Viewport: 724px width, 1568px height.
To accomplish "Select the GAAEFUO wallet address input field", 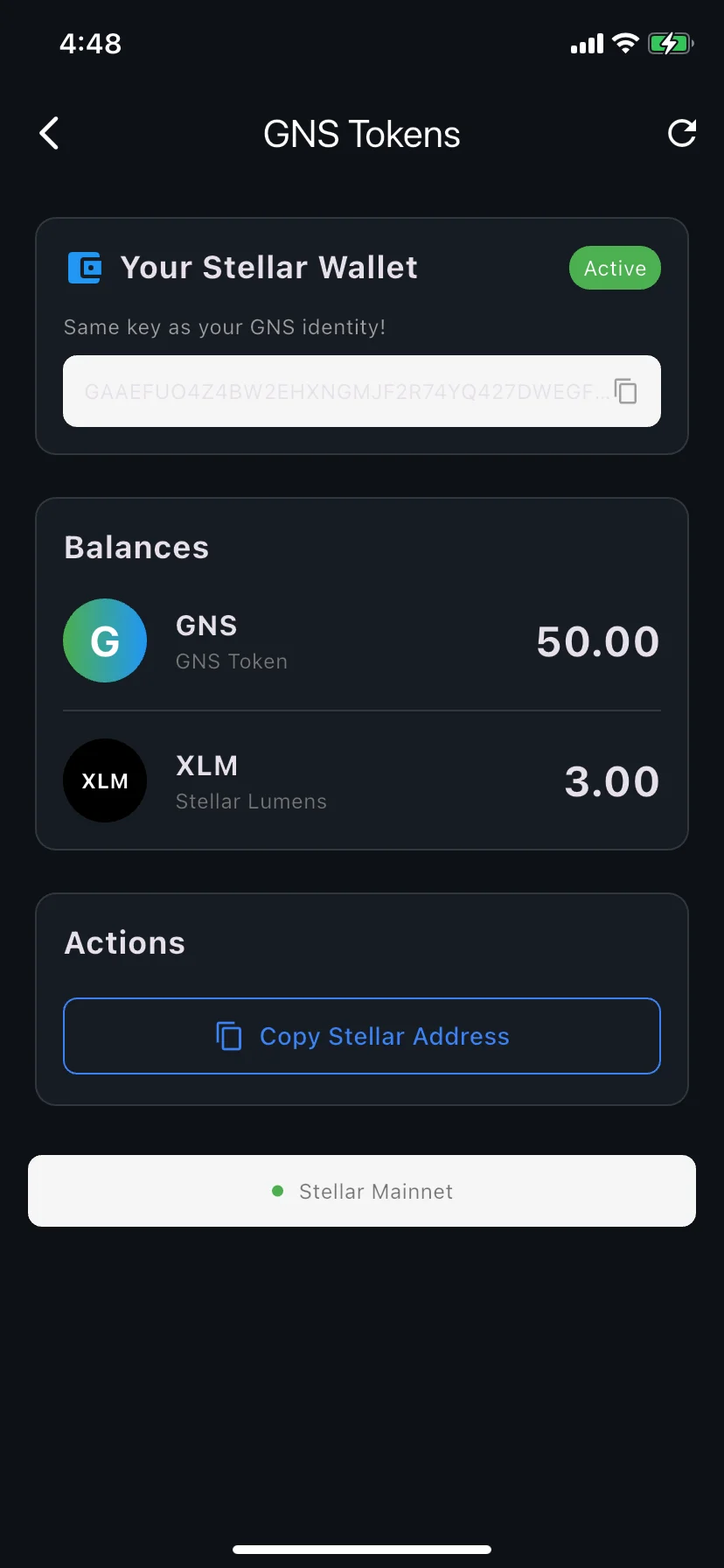I will [x=350, y=391].
